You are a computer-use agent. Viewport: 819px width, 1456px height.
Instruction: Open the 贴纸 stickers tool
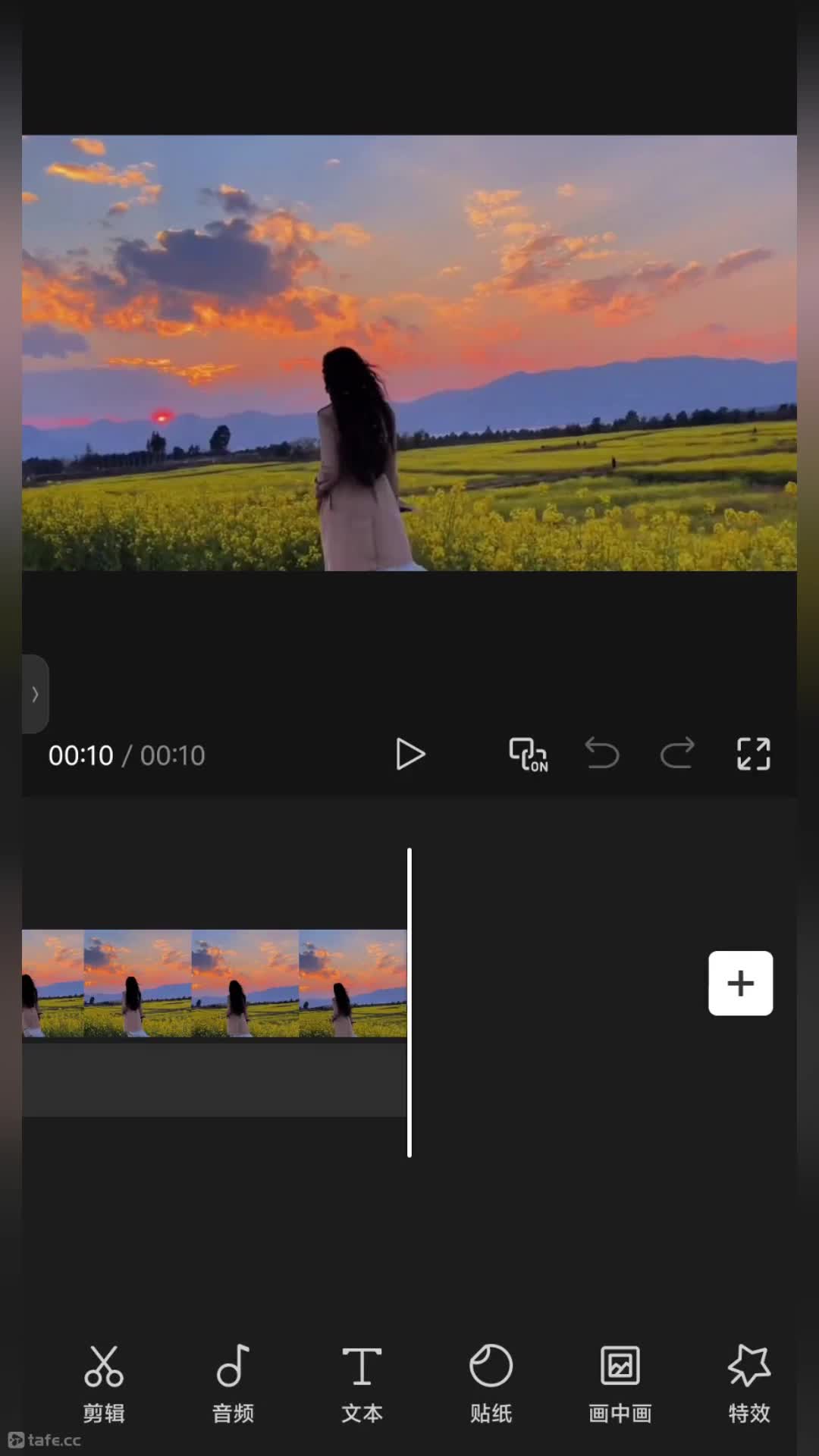click(491, 1384)
